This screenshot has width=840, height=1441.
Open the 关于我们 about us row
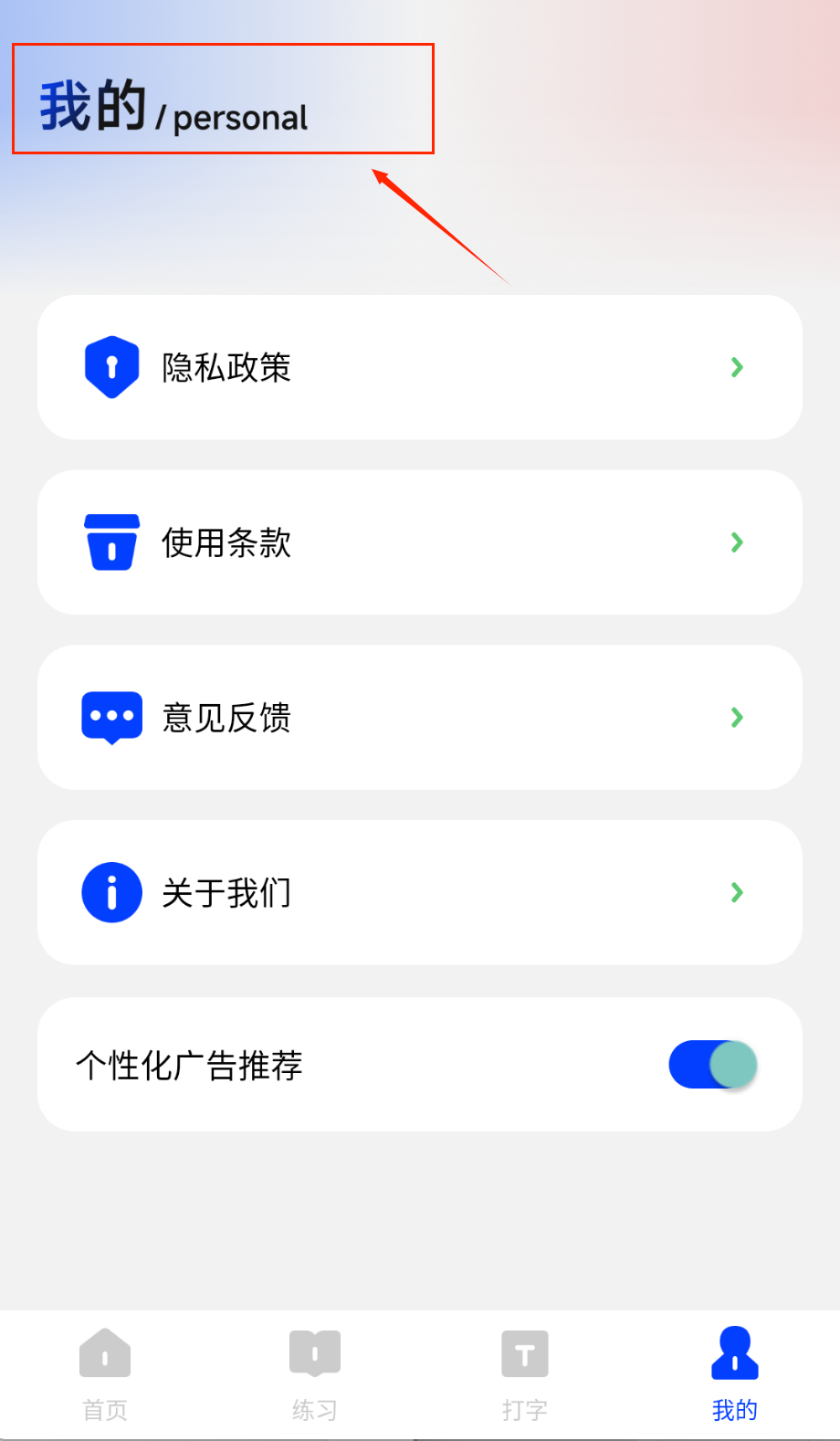click(419, 892)
